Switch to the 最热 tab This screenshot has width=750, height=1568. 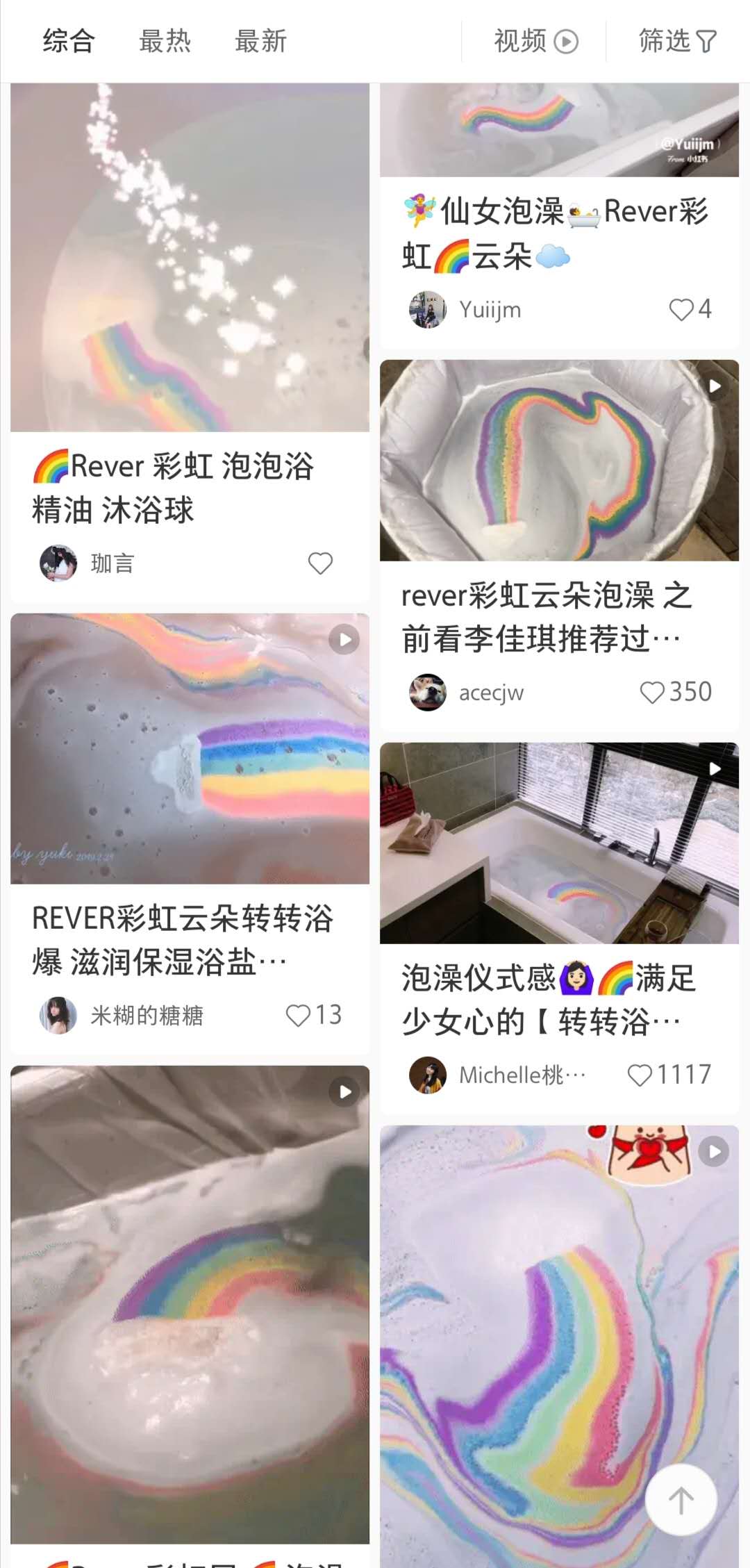165,41
